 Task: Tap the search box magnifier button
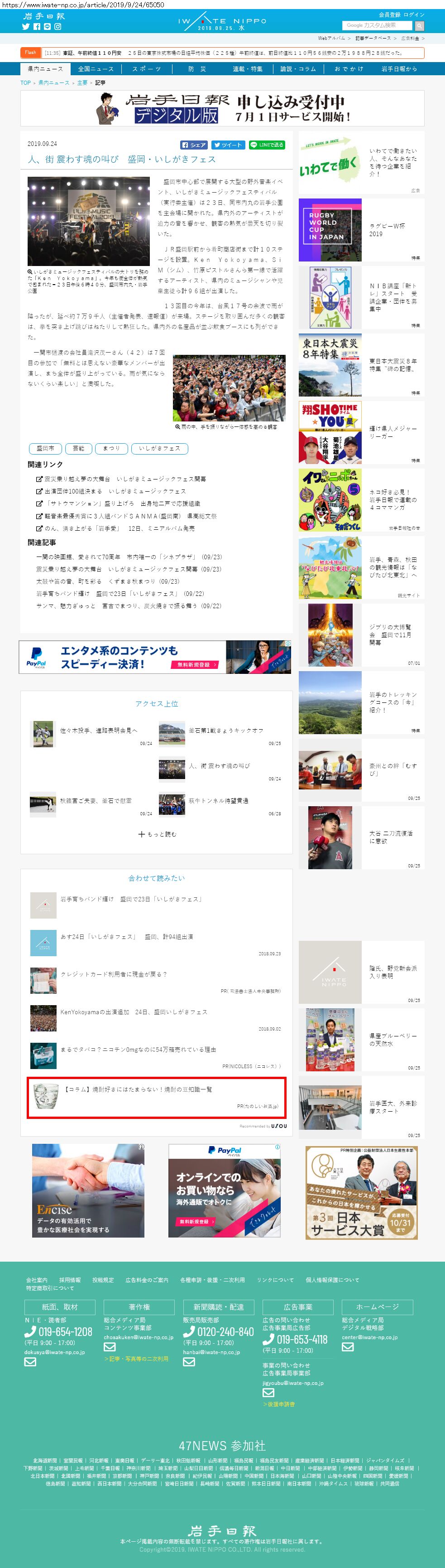(x=419, y=25)
